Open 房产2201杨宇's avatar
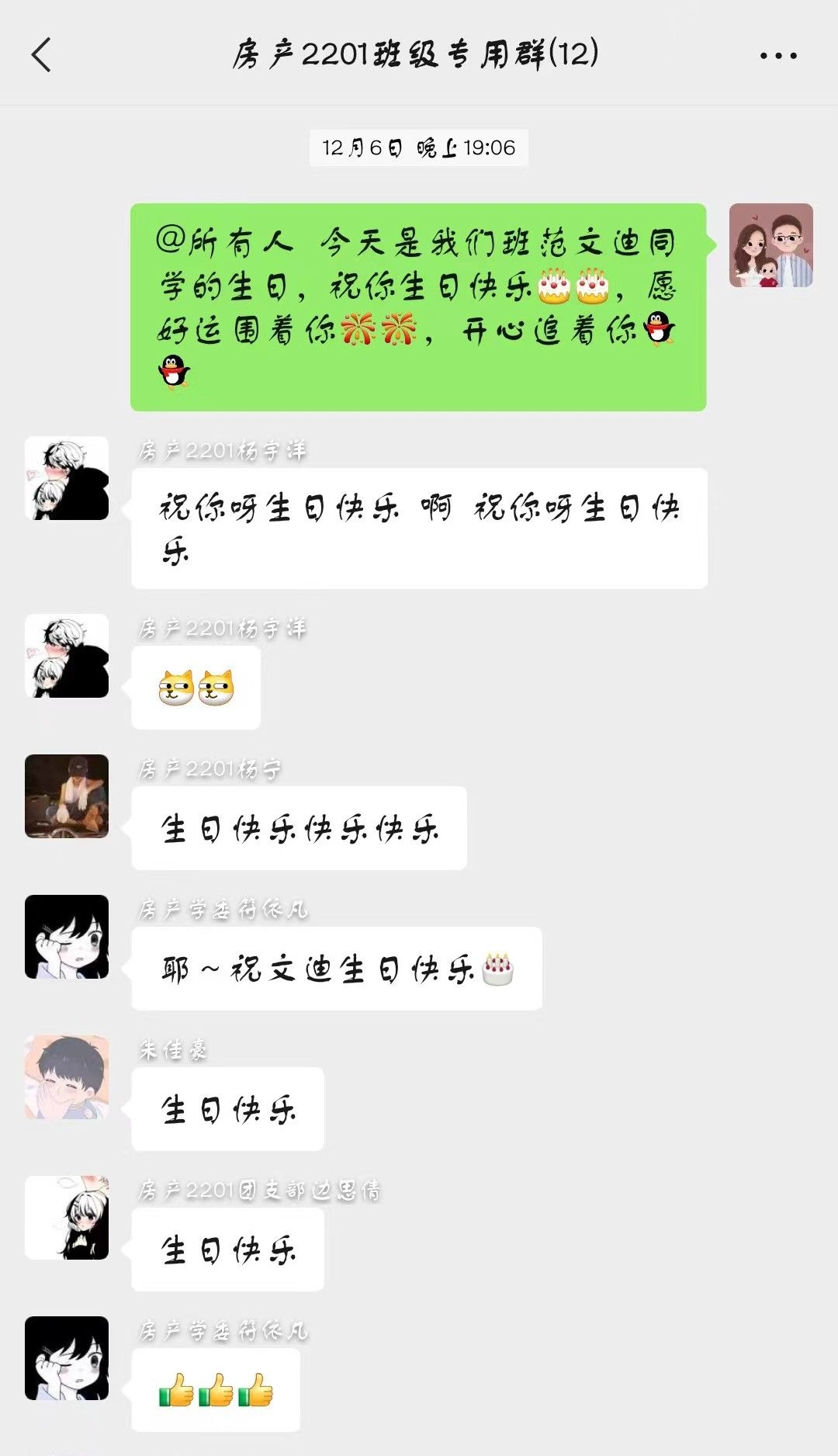This screenshot has height=1456, width=838. pos(67,796)
